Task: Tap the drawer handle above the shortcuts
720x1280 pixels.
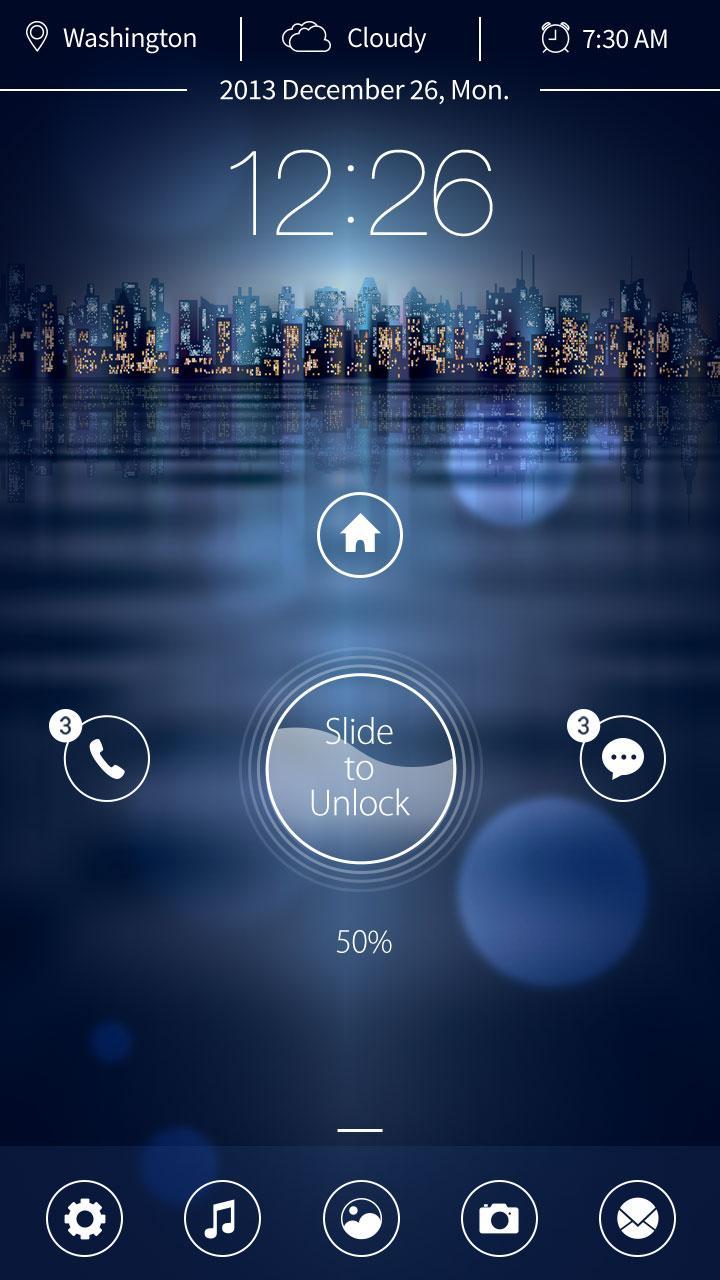Action: pyautogui.click(x=361, y=1130)
